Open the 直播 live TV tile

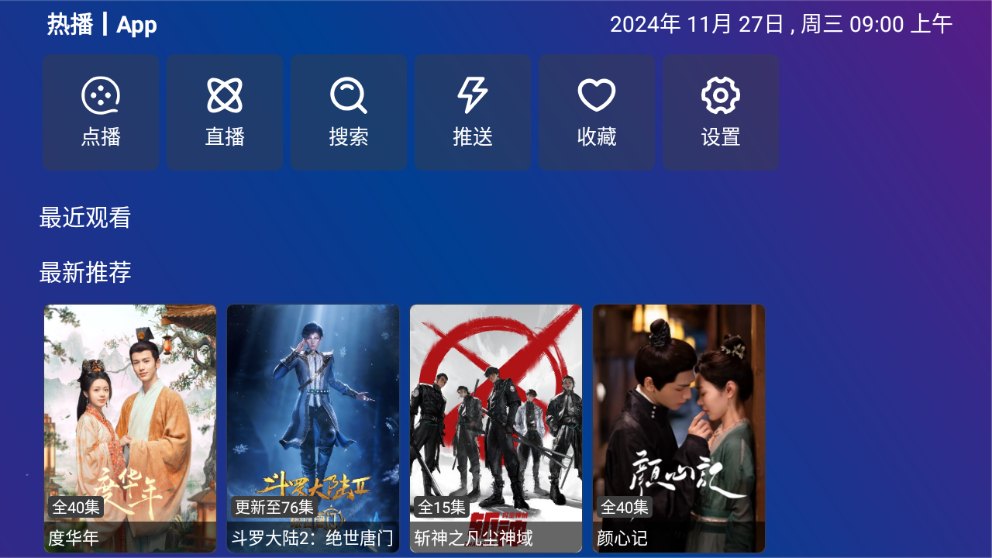tap(224, 113)
